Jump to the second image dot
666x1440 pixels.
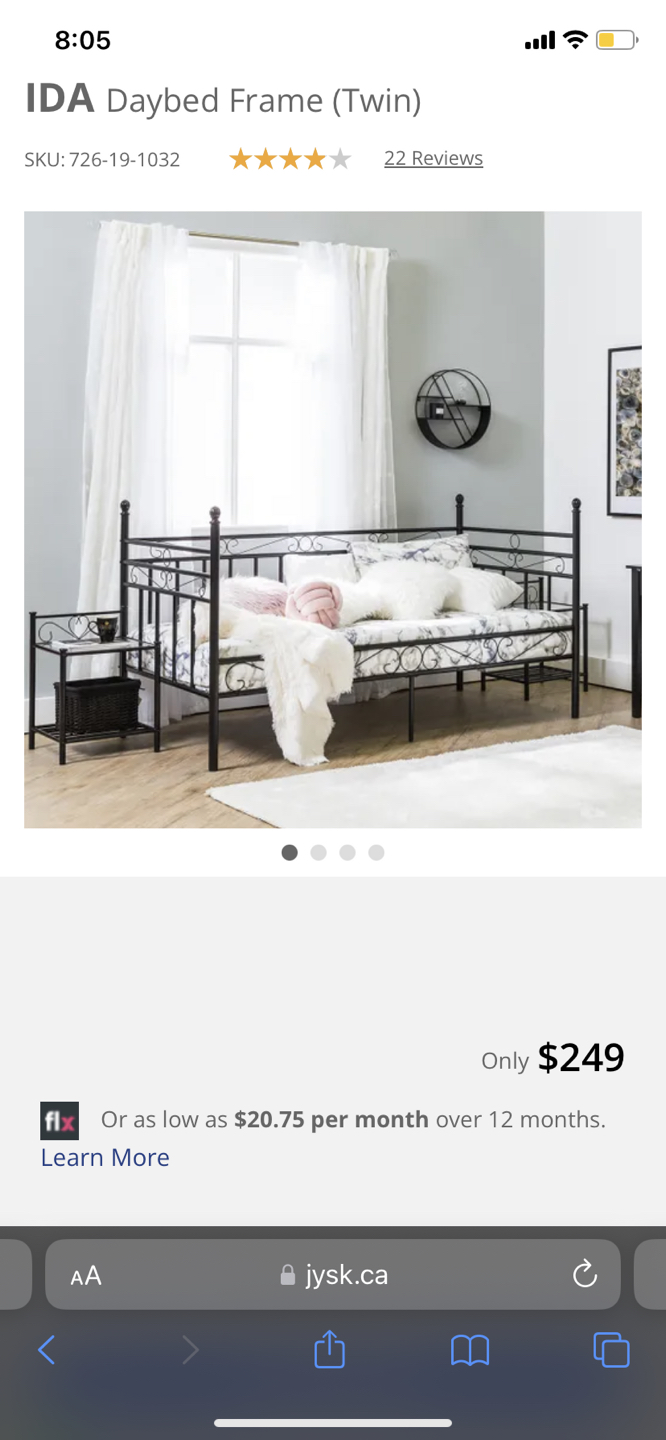(x=318, y=853)
